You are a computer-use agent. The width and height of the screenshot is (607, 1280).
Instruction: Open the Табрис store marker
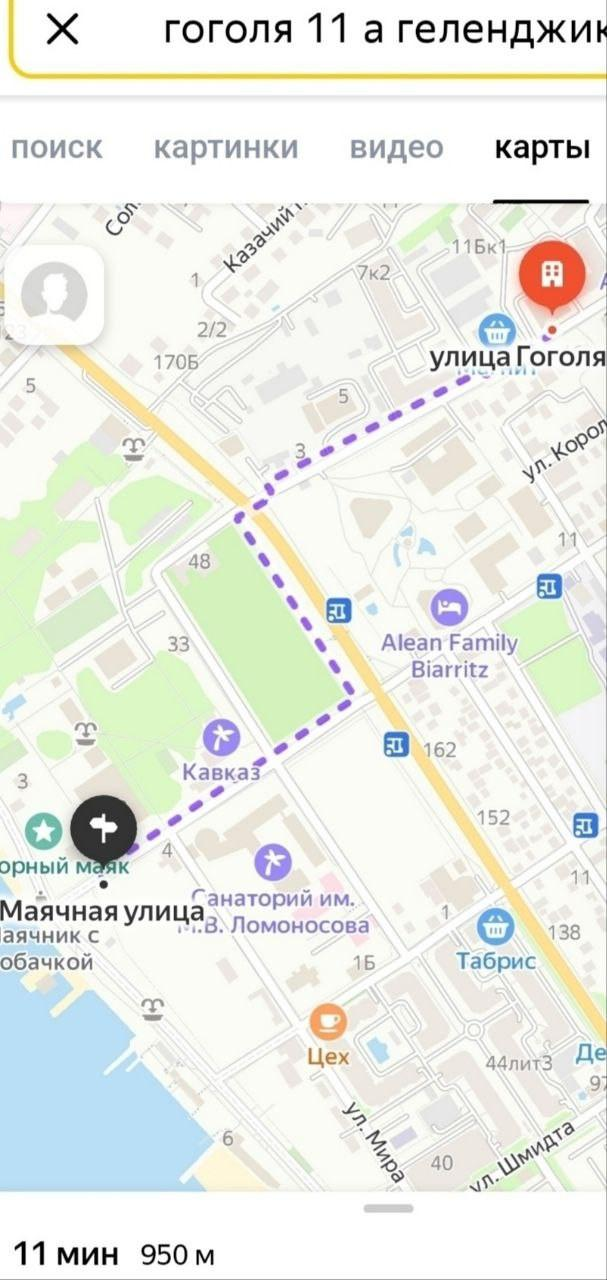tap(495, 927)
